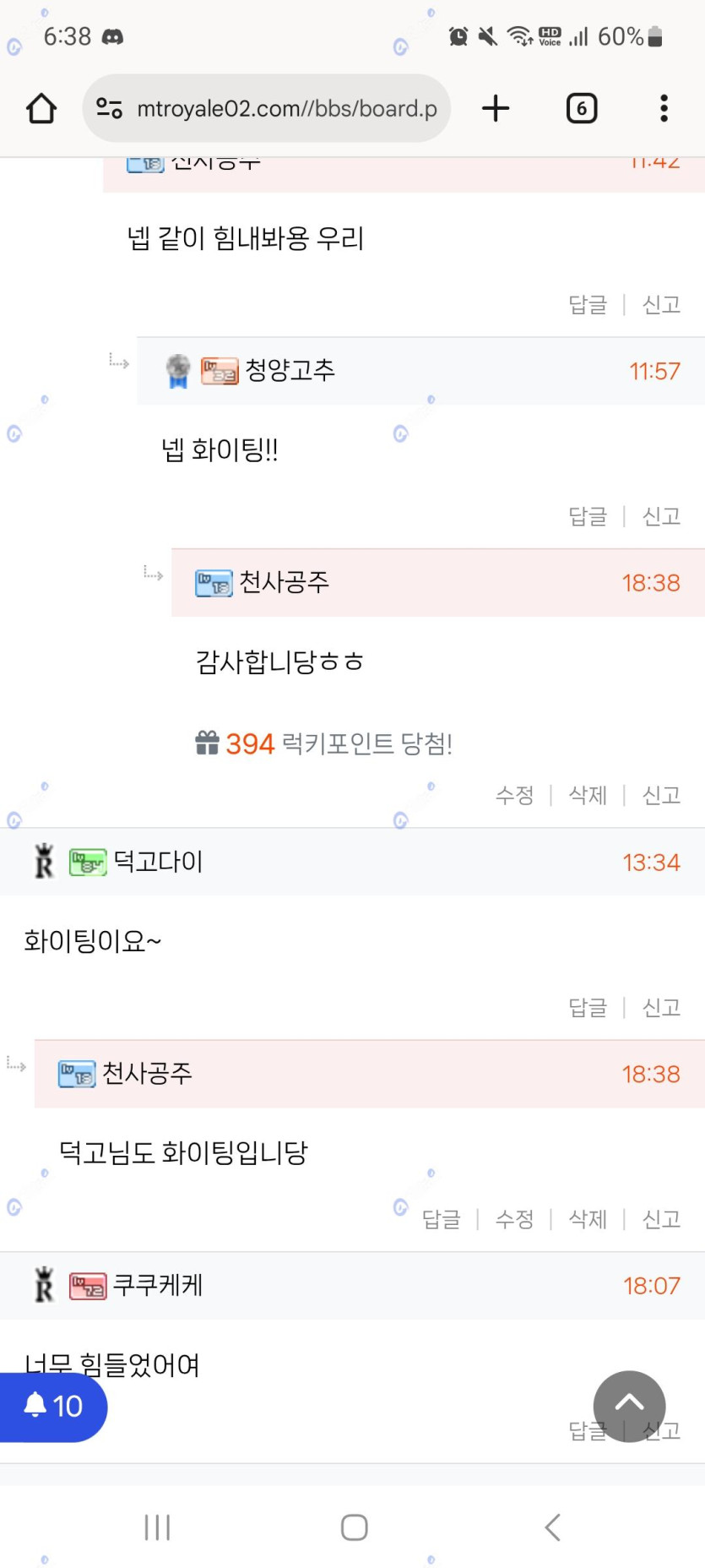Delete the 덕고님도 화이팅입니당 comment

click(588, 1219)
